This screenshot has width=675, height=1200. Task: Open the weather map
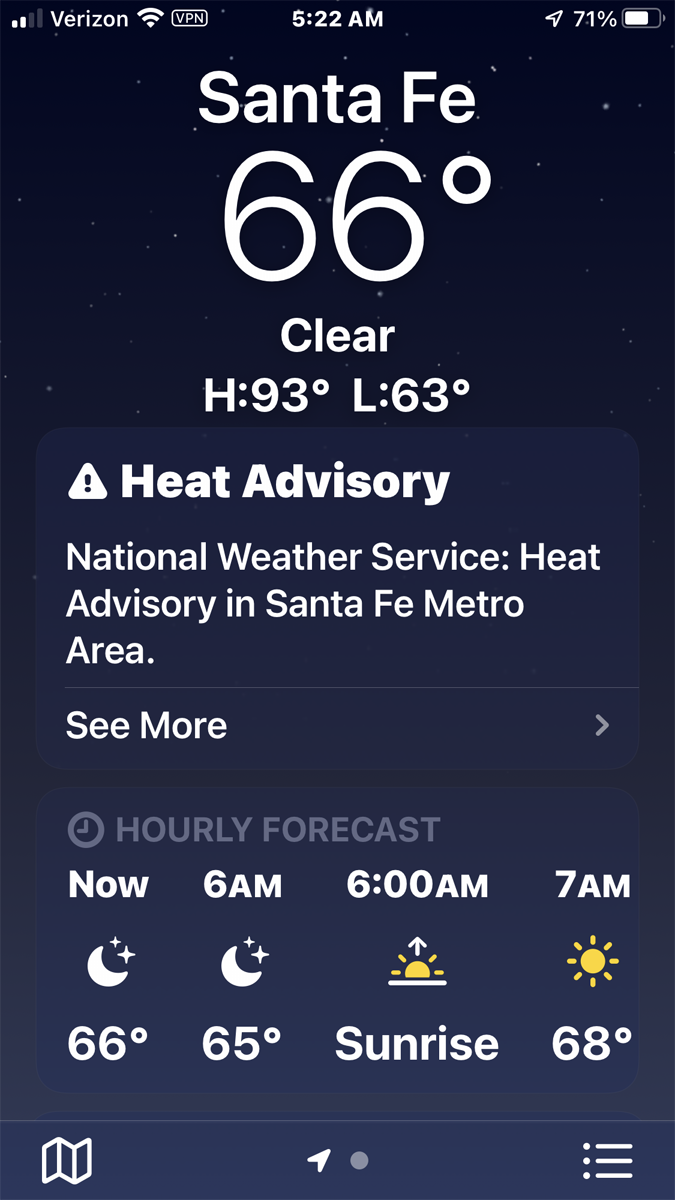pyautogui.click(x=67, y=1160)
